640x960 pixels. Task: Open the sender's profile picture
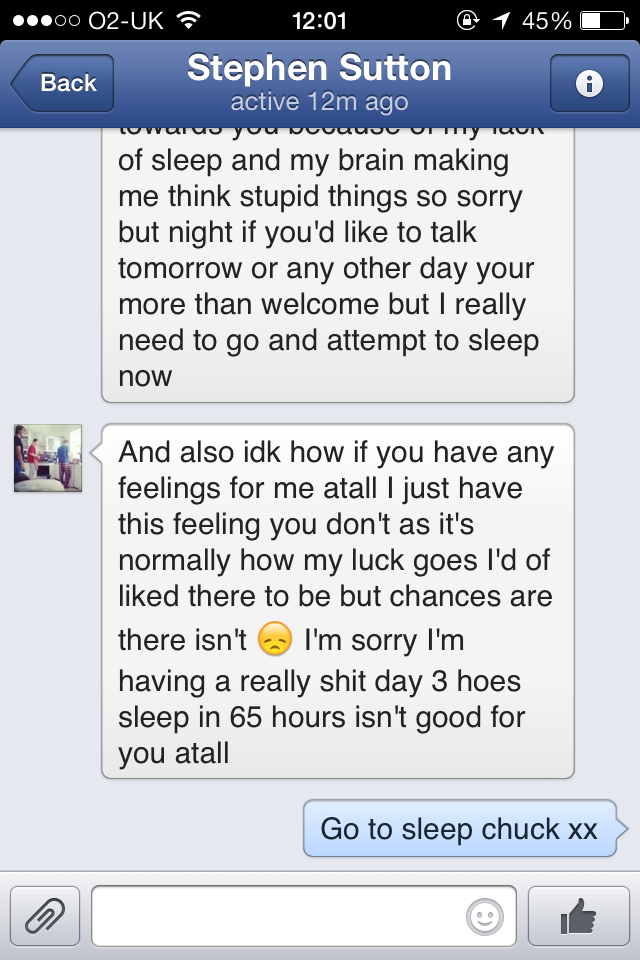48,458
